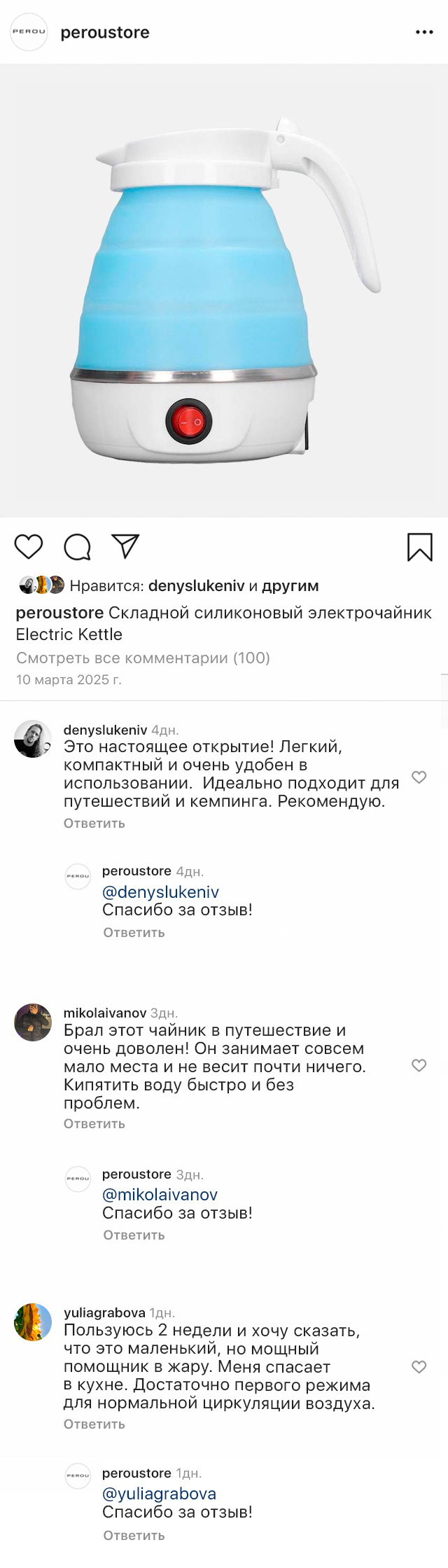The height and width of the screenshot is (1568, 448).
Task: Open the comment icon under the post
Action: click(77, 547)
